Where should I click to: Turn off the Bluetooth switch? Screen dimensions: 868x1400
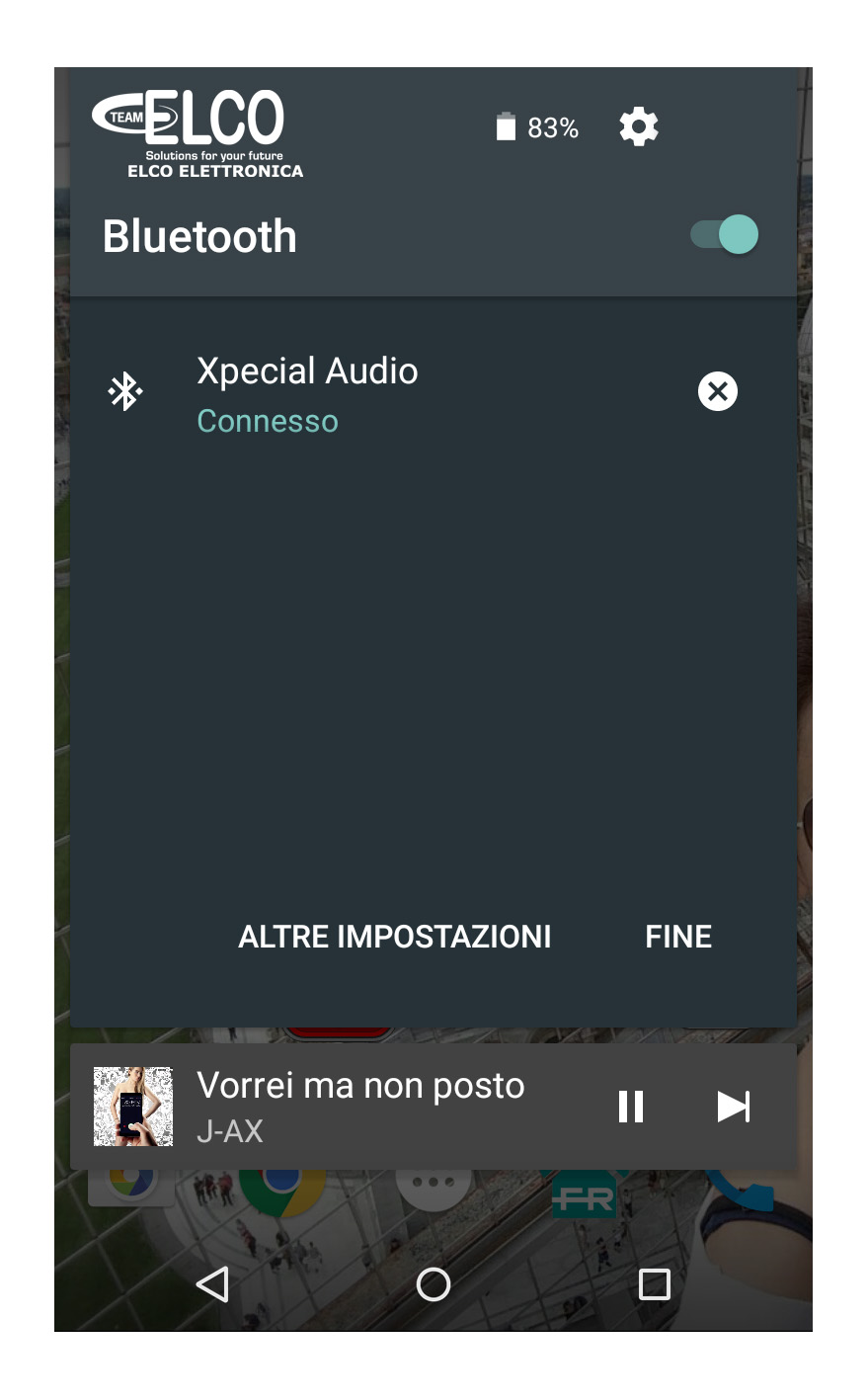[x=725, y=235]
